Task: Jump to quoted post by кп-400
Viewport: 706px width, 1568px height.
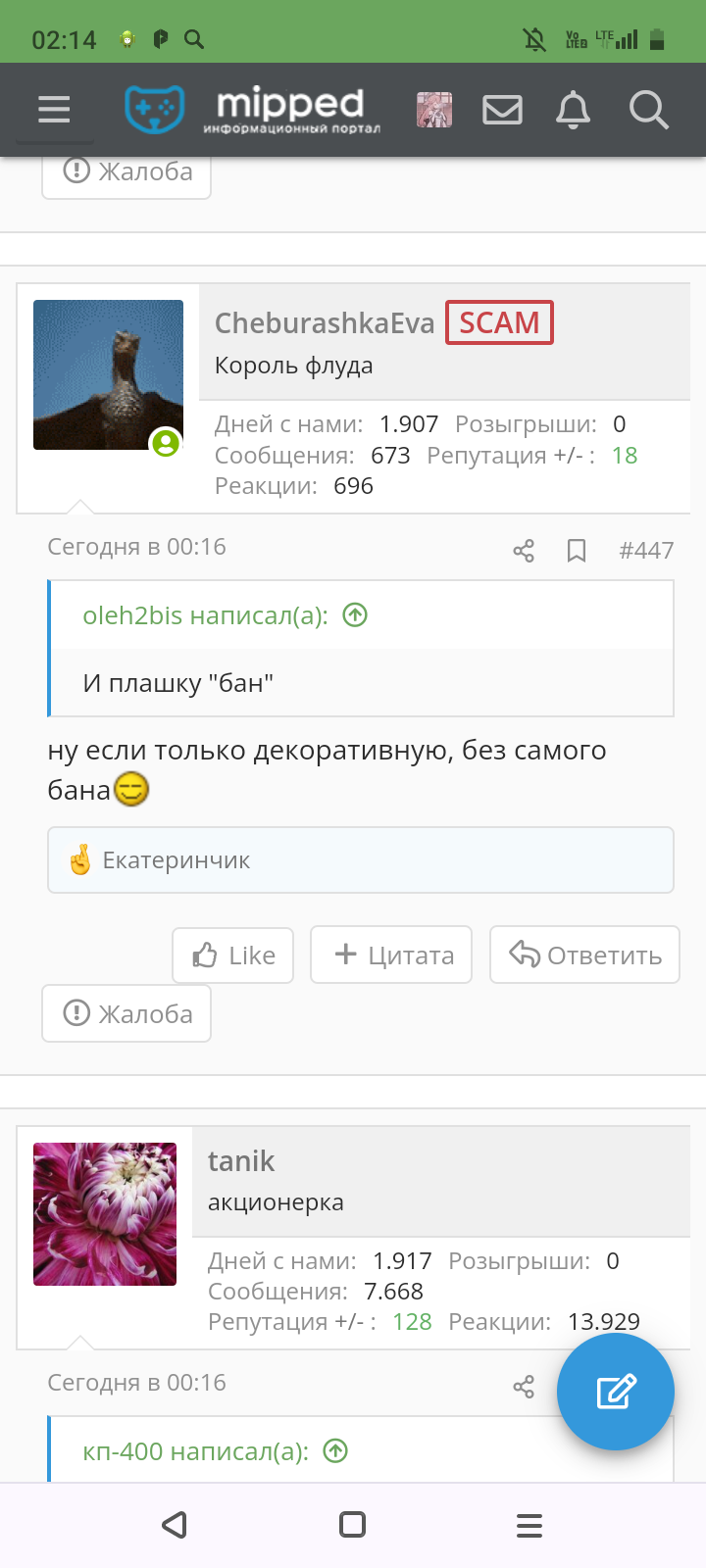Action: click(335, 1451)
